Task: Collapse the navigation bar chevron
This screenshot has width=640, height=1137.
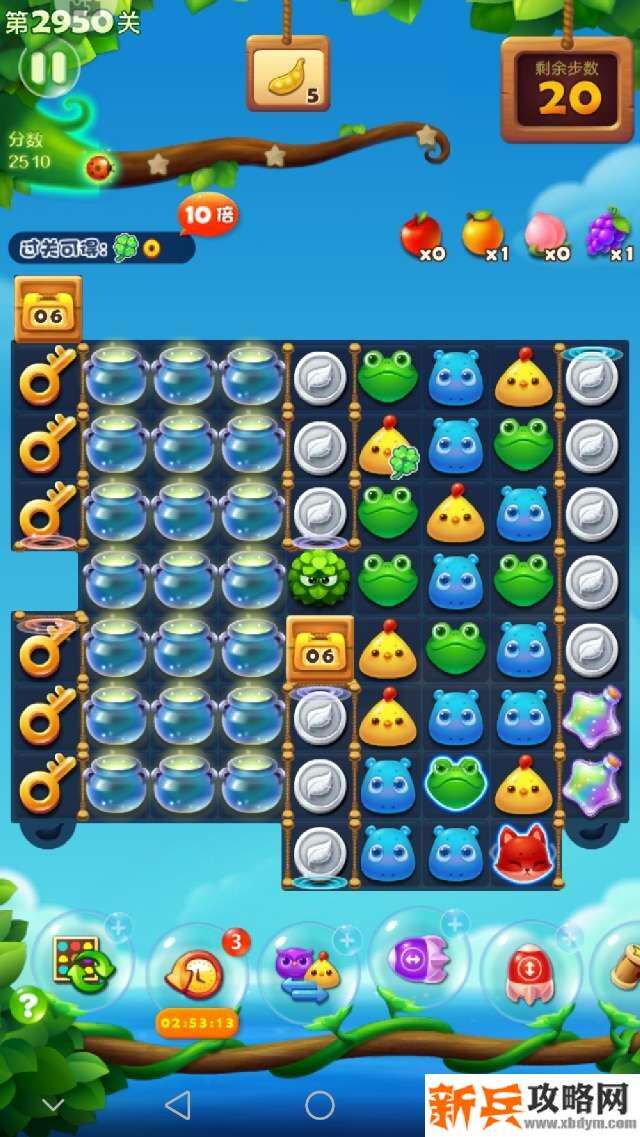Action: click(x=53, y=1104)
